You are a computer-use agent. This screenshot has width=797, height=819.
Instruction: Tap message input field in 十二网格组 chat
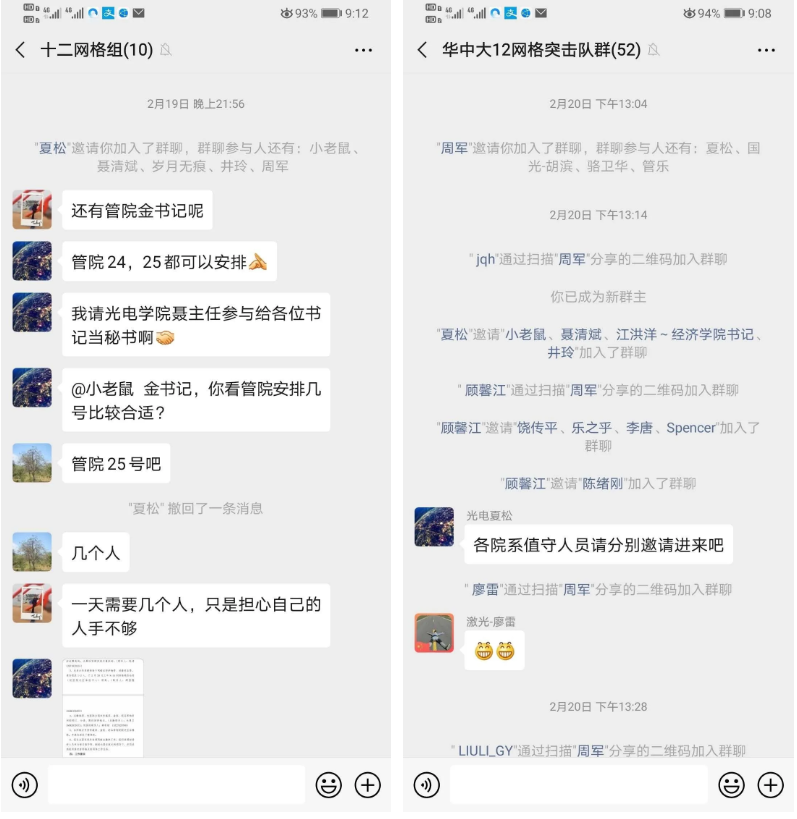[x=176, y=785]
